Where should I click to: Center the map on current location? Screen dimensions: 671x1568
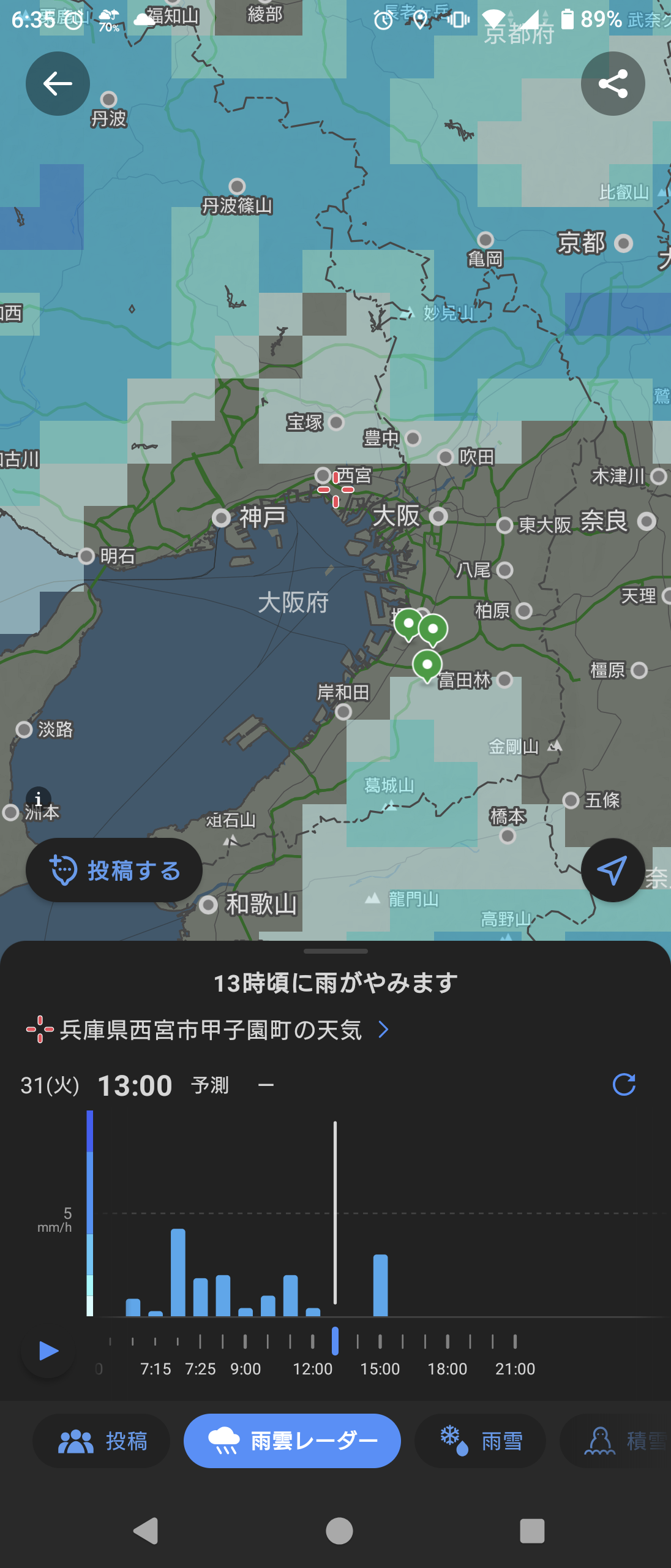click(612, 870)
